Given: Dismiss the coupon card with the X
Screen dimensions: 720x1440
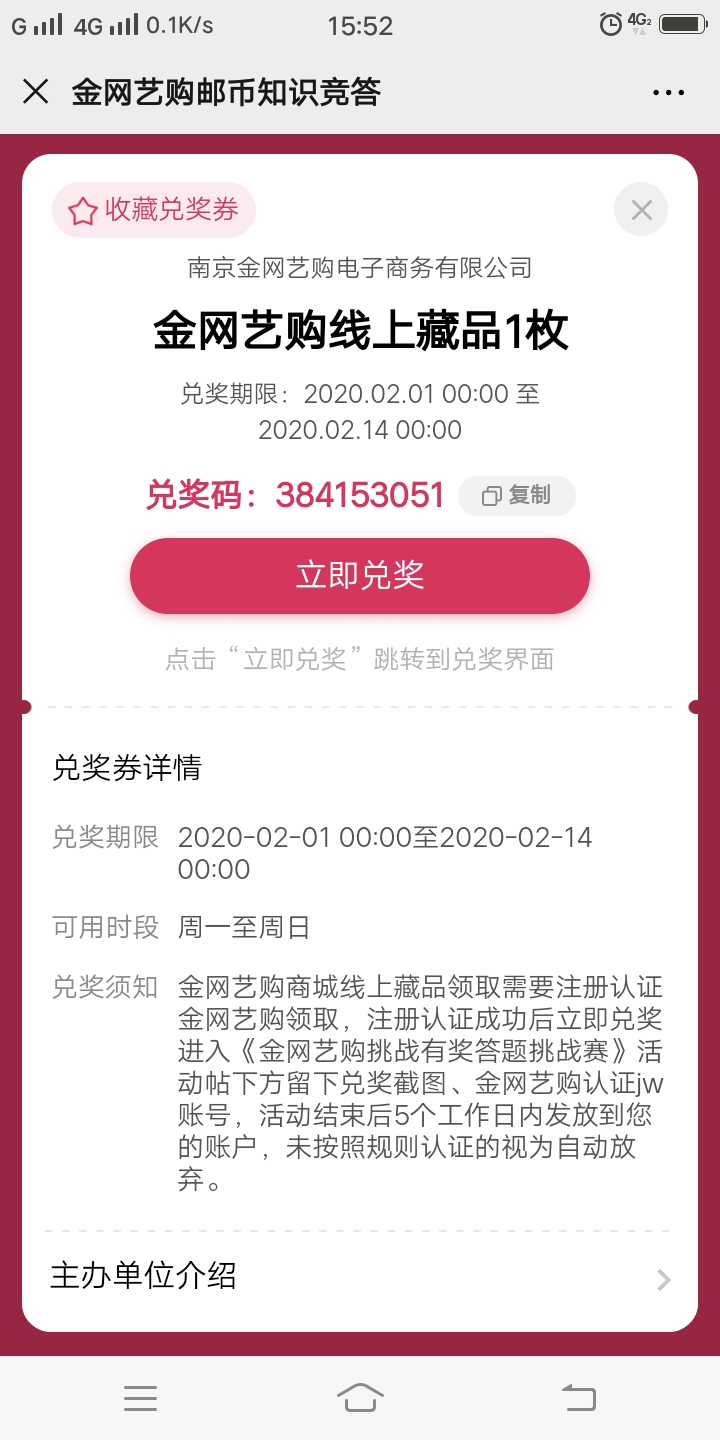Looking at the screenshot, I should click(641, 210).
